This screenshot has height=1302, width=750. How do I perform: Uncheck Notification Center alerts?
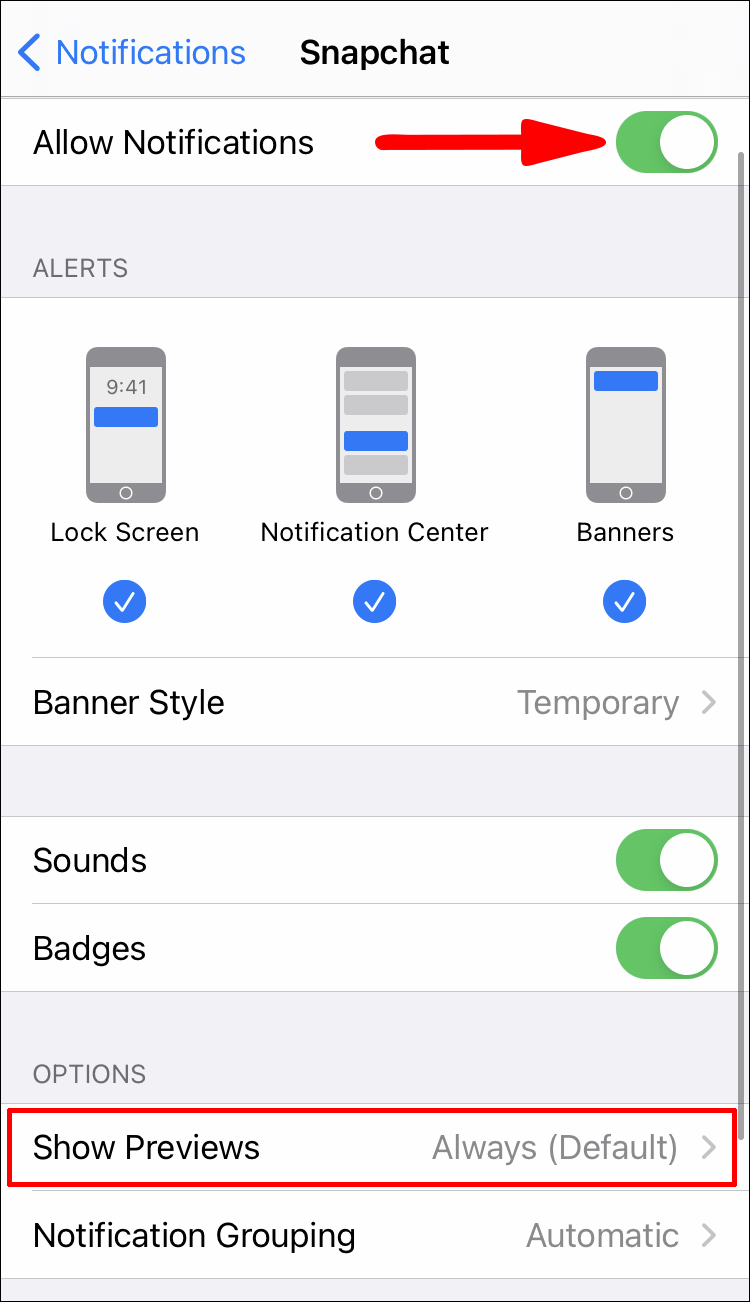coord(375,601)
